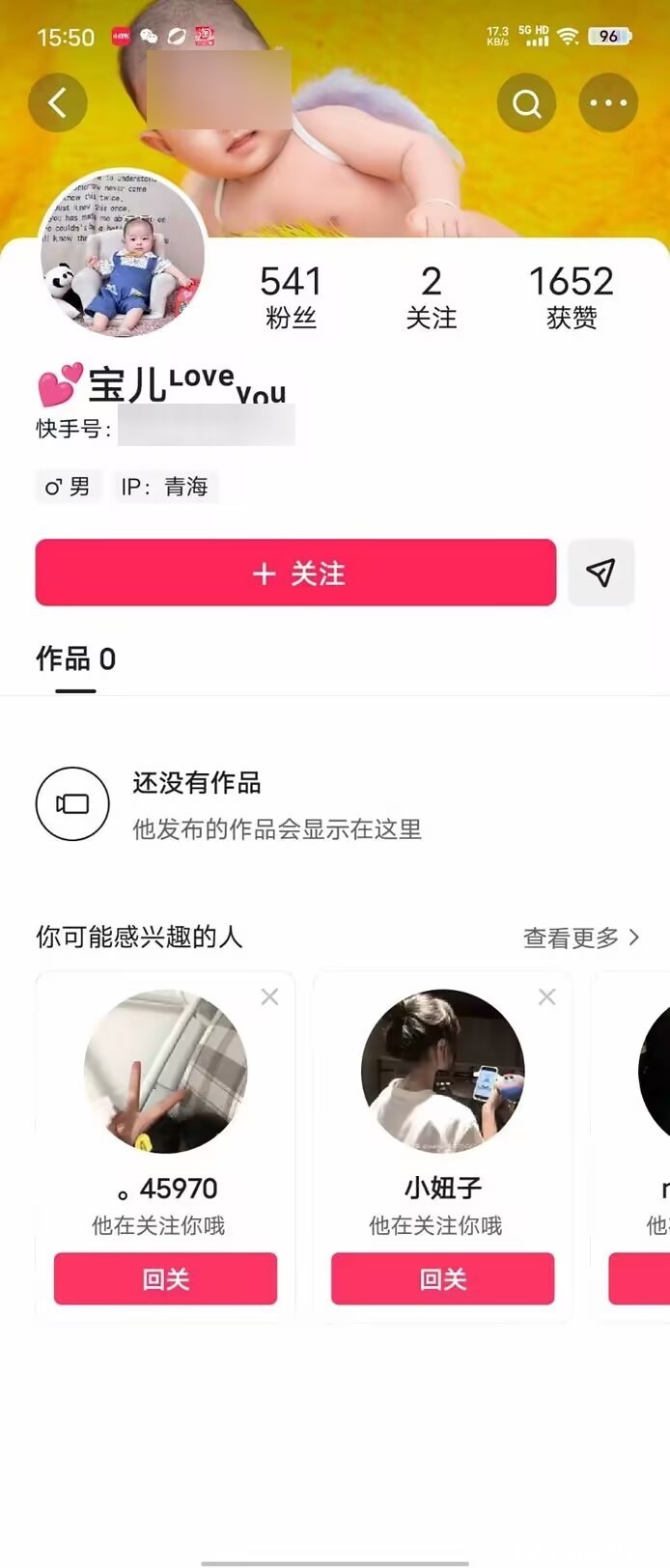The image size is (670, 1568).
Task: Open the search icon in header
Action: 526,102
